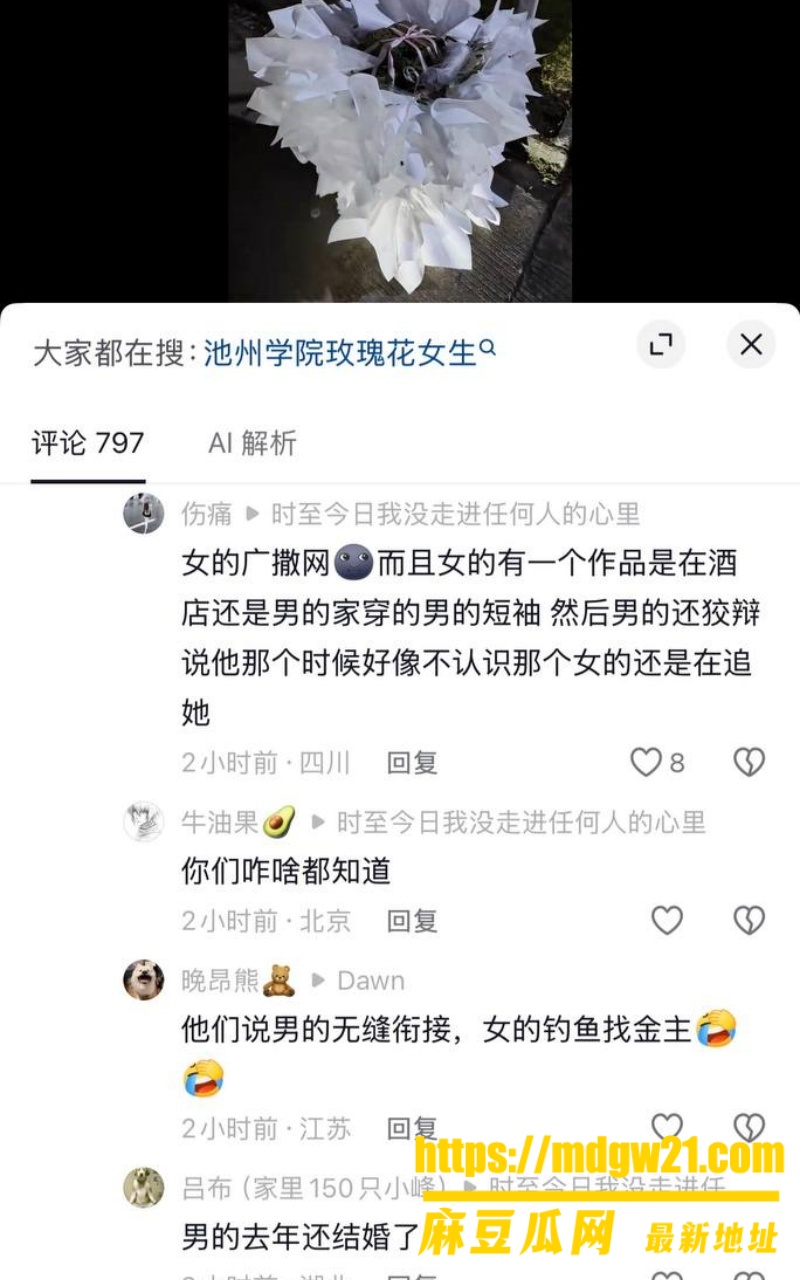Open 伤痛's profile avatar
Viewport: 800px width, 1280px height.
click(x=143, y=514)
